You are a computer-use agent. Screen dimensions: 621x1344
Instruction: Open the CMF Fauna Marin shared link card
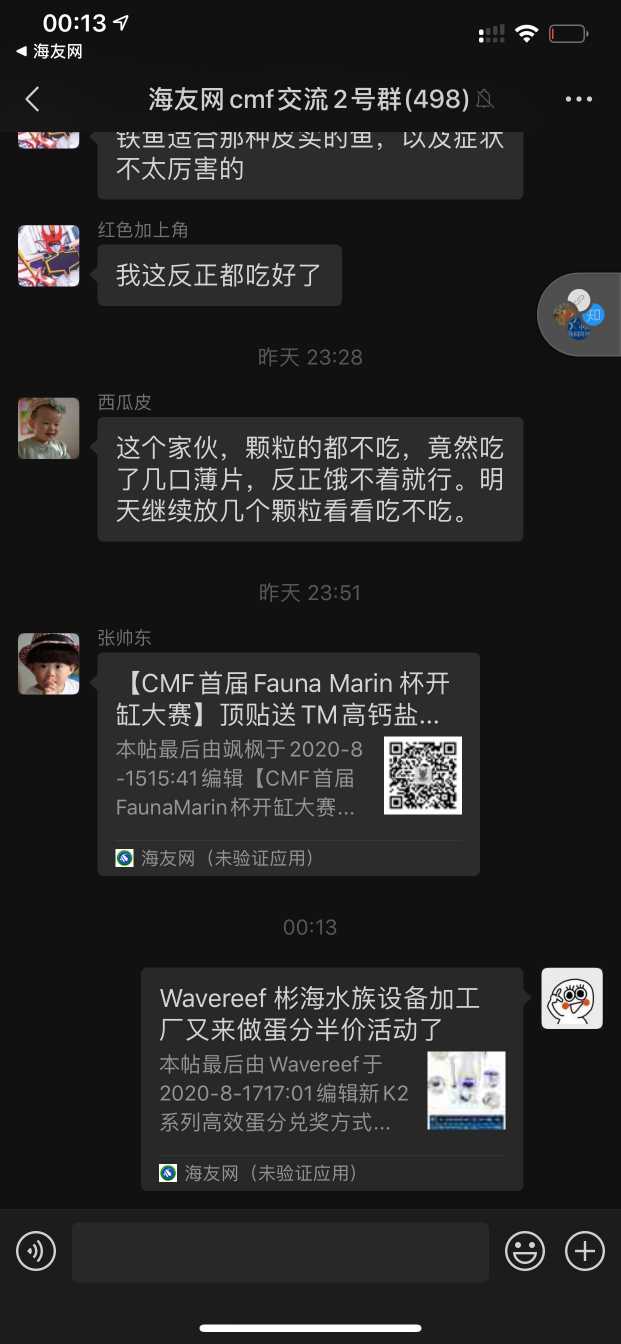click(x=288, y=763)
